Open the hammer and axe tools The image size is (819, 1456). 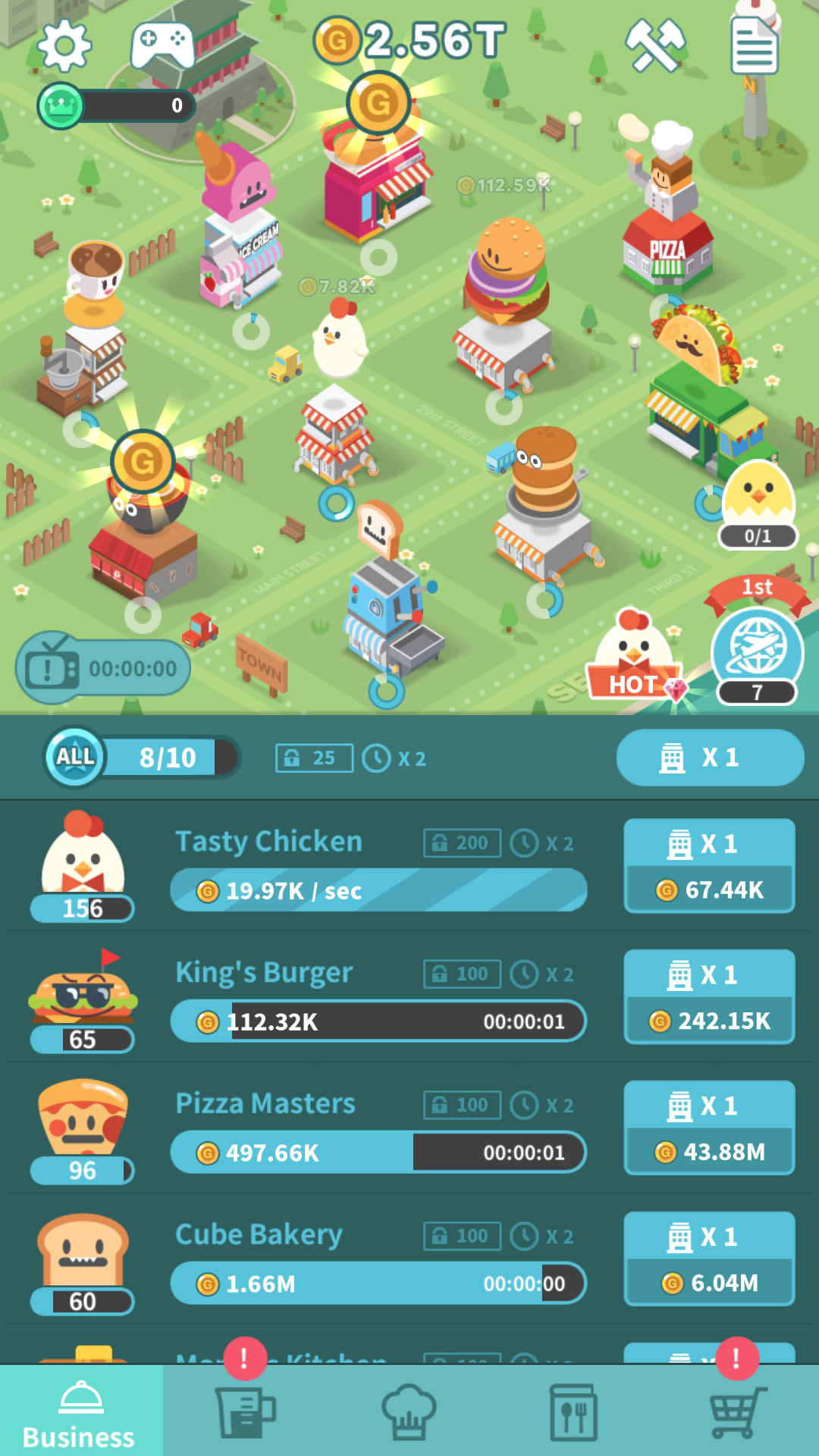[x=655, y=45]
